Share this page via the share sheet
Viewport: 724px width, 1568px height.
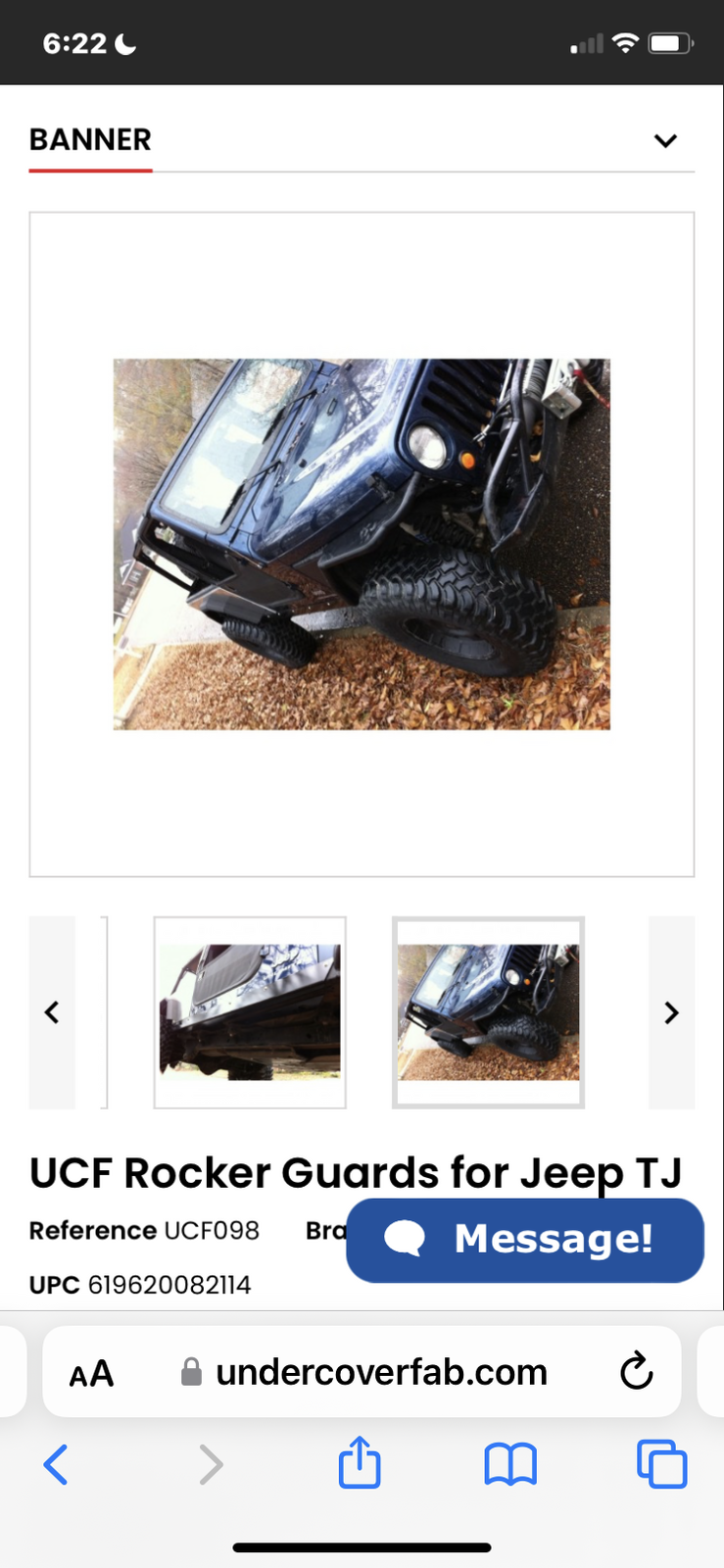tap(360, 1463)
